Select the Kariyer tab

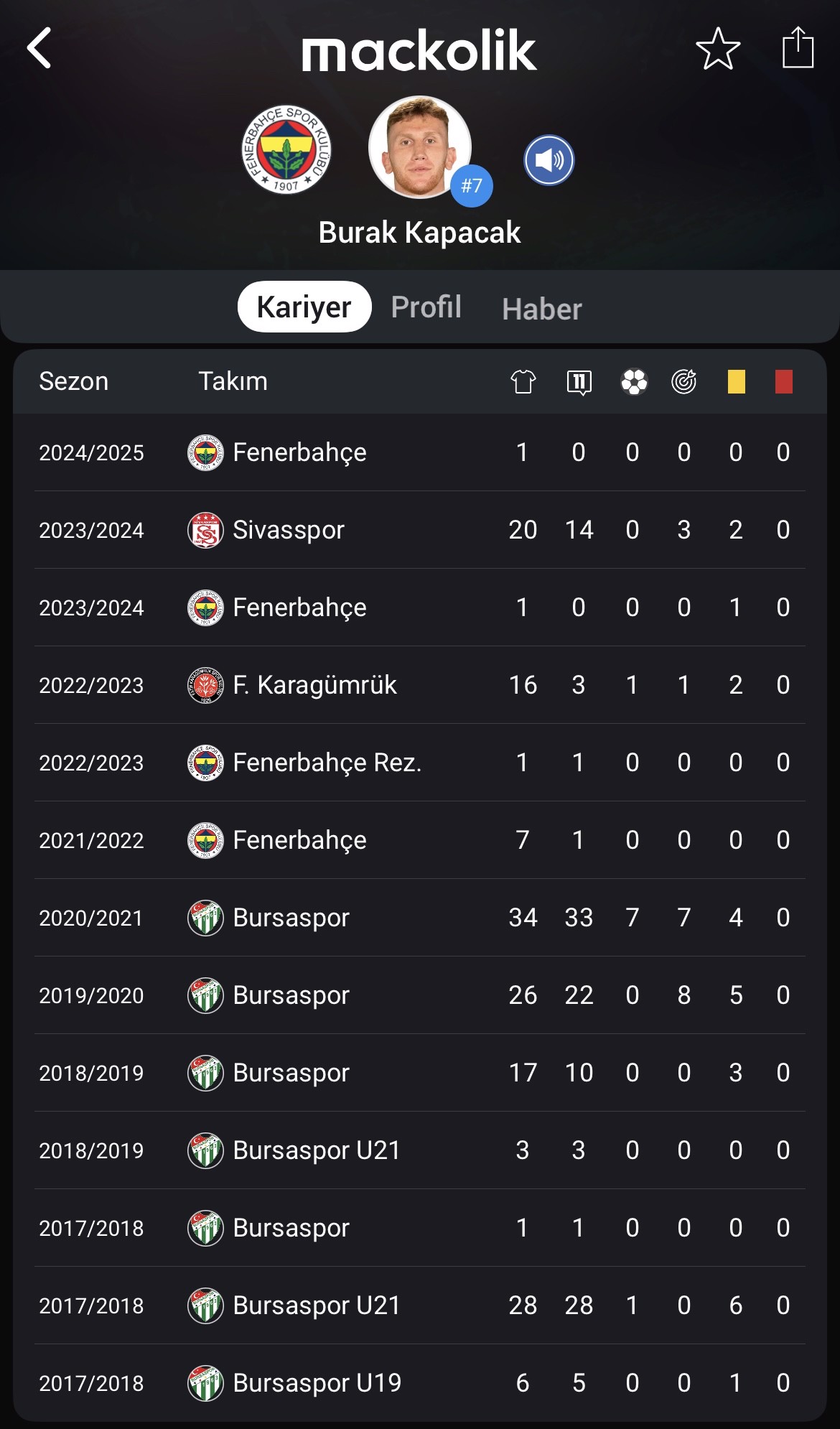point(304,307)
